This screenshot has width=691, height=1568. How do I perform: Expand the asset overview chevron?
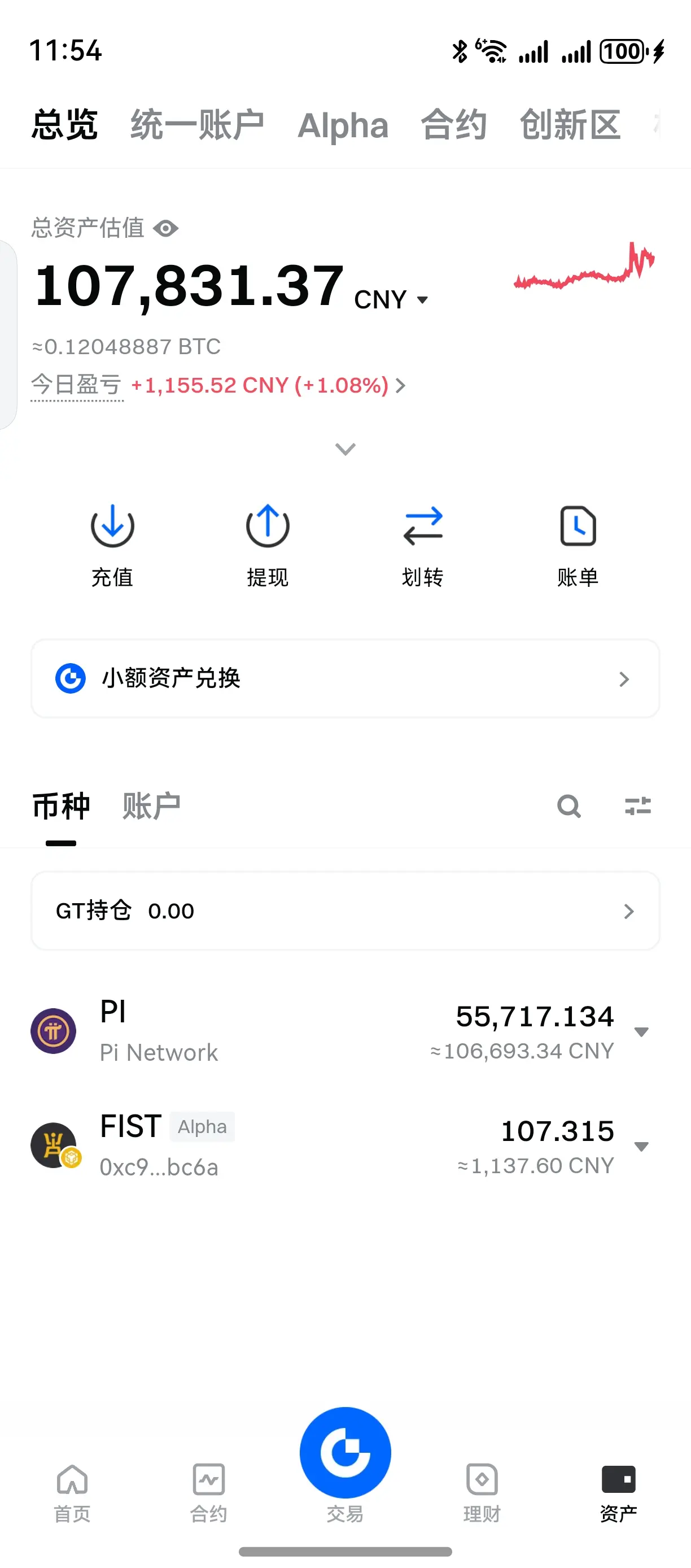coord(345,449)
